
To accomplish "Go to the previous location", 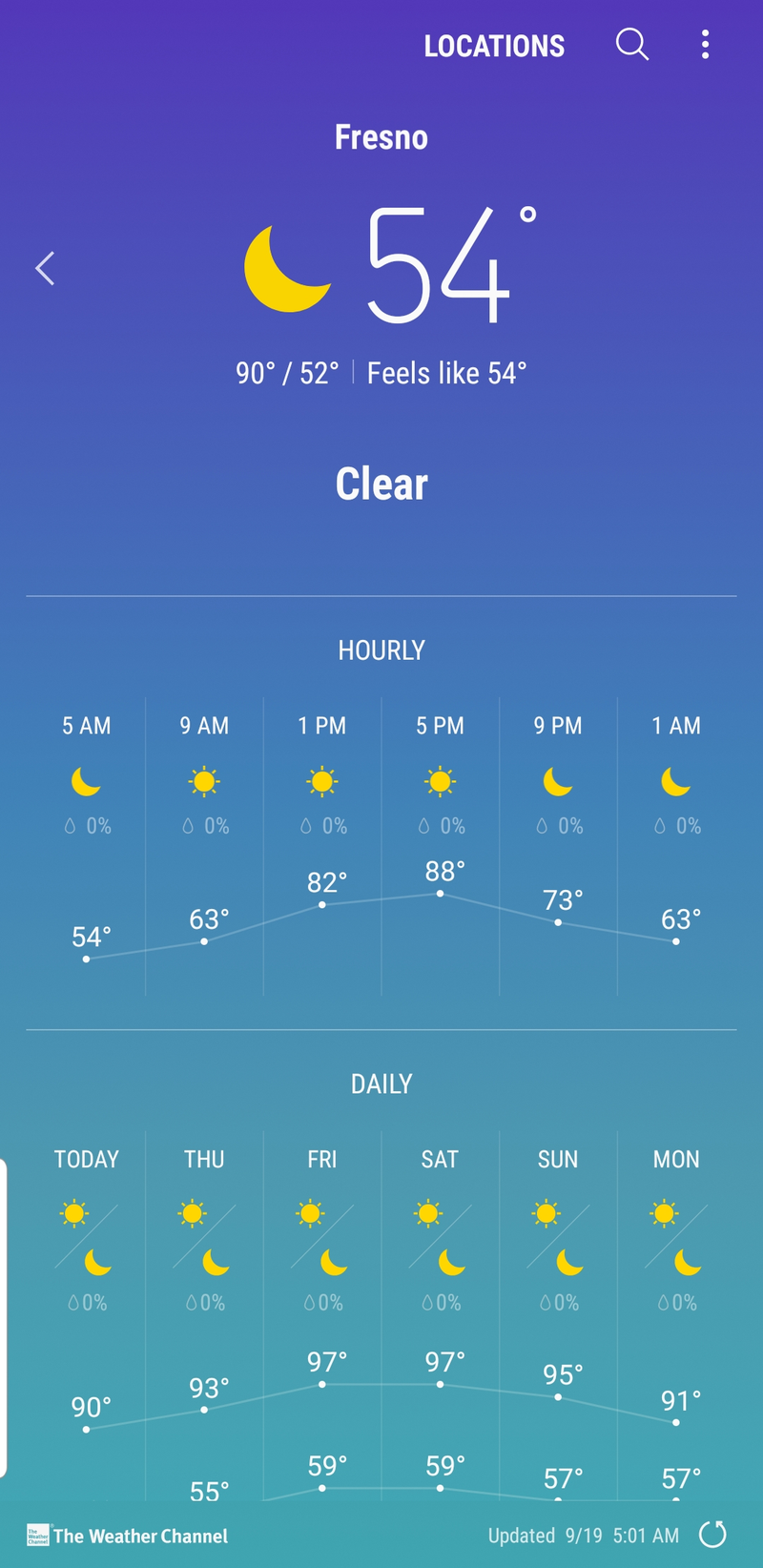I will point(45,268).
